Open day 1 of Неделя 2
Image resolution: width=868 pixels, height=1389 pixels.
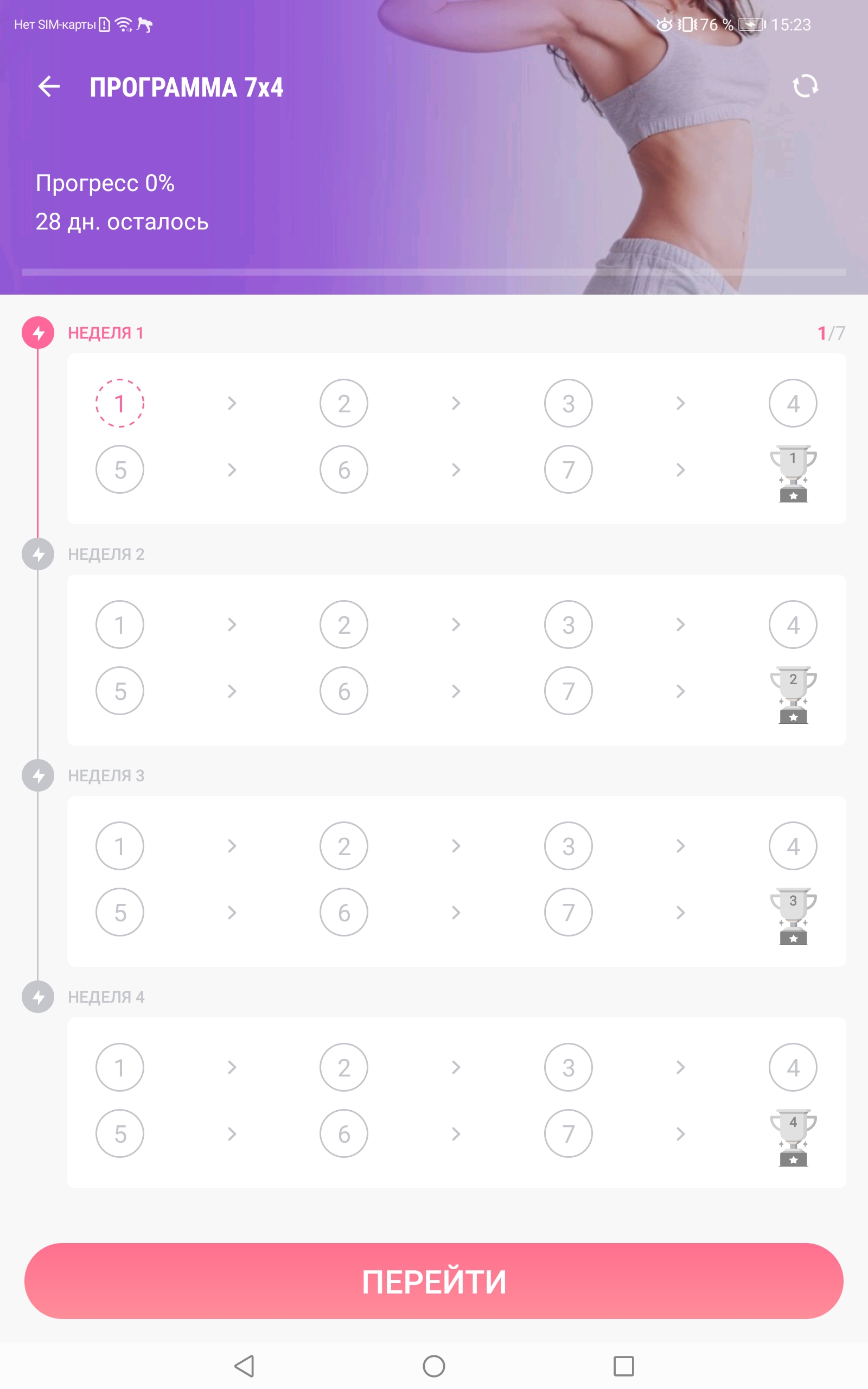point(119,625)
